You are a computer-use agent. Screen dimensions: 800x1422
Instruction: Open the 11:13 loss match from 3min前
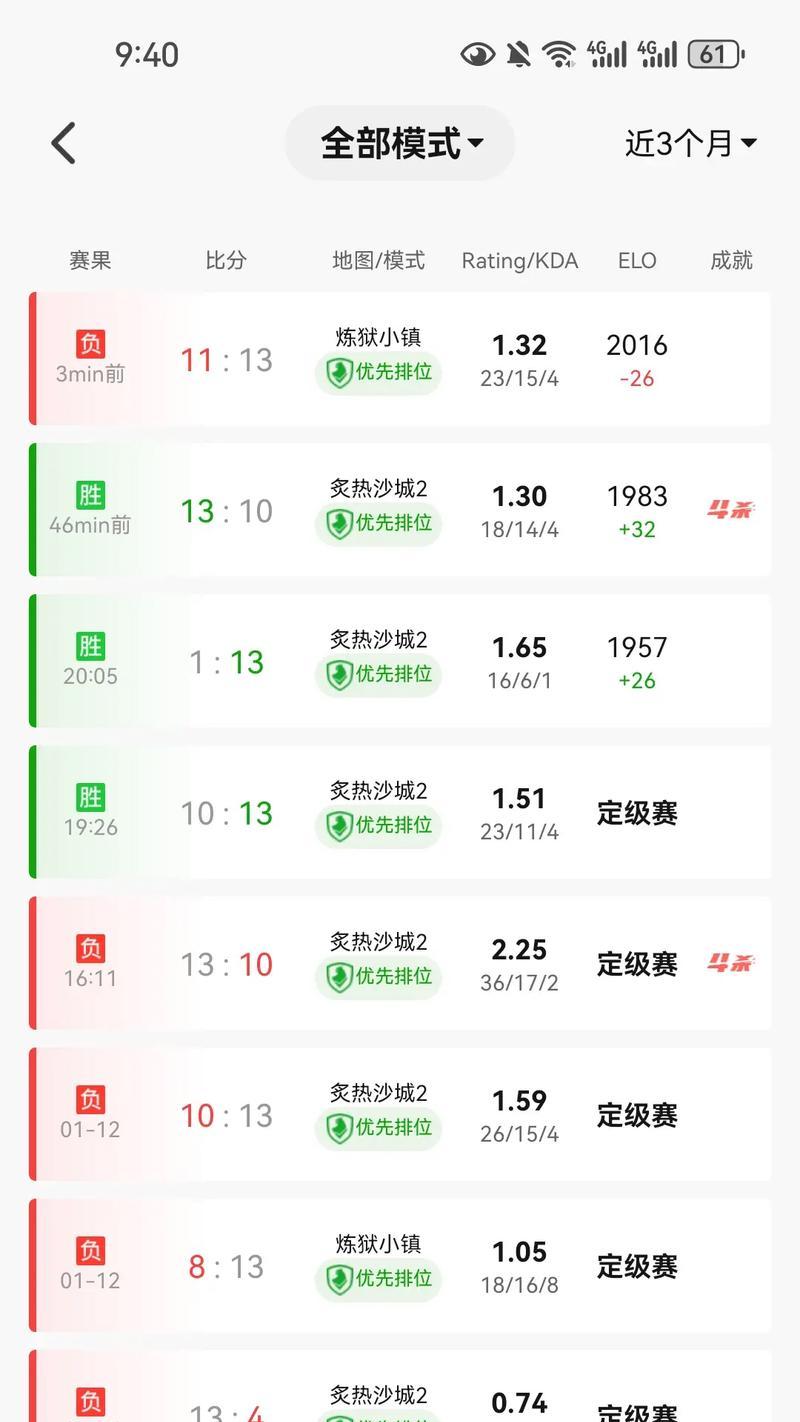pyautogui.click(x=400, y=359)
